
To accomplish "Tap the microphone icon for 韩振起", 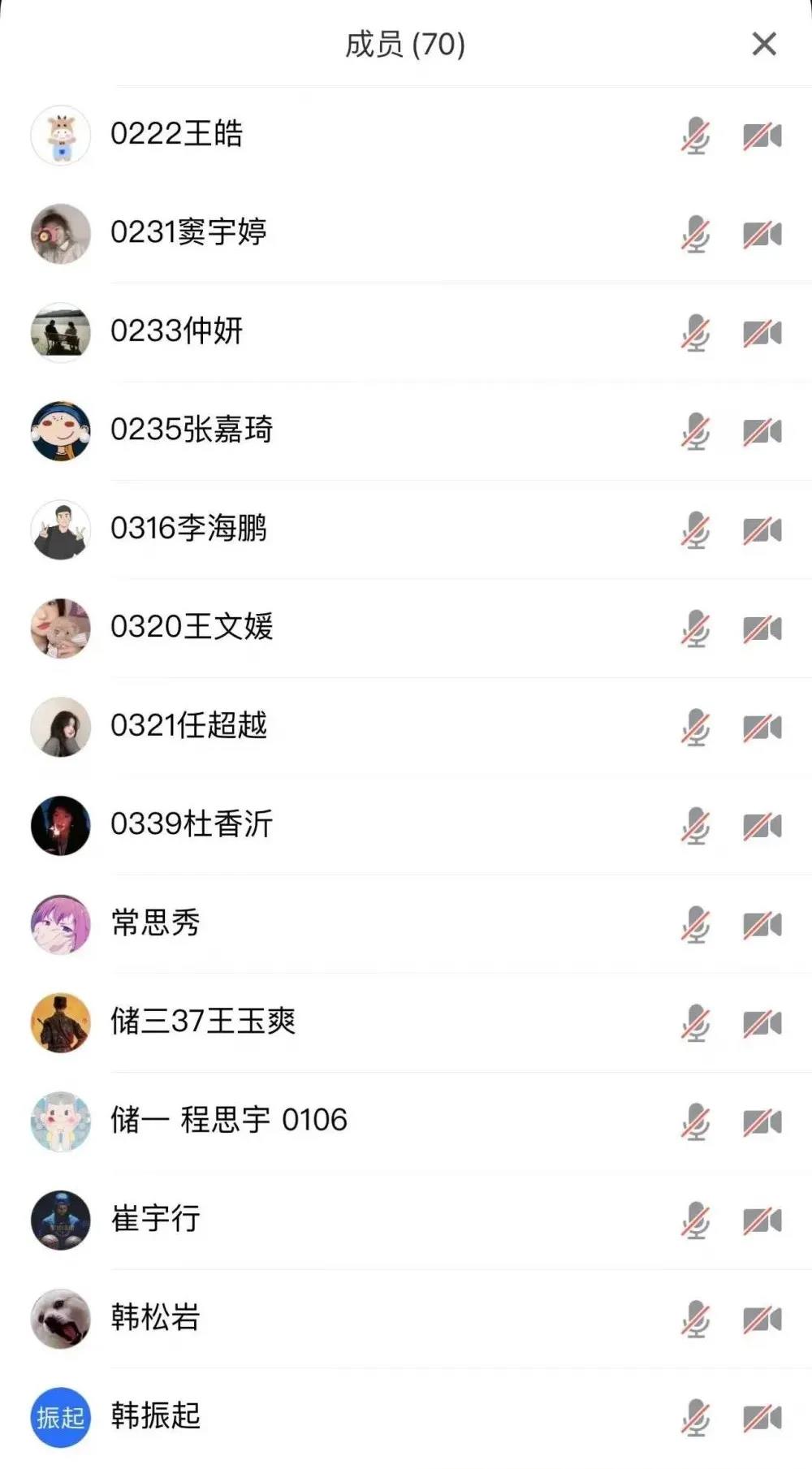I will tap(695, 1418).
